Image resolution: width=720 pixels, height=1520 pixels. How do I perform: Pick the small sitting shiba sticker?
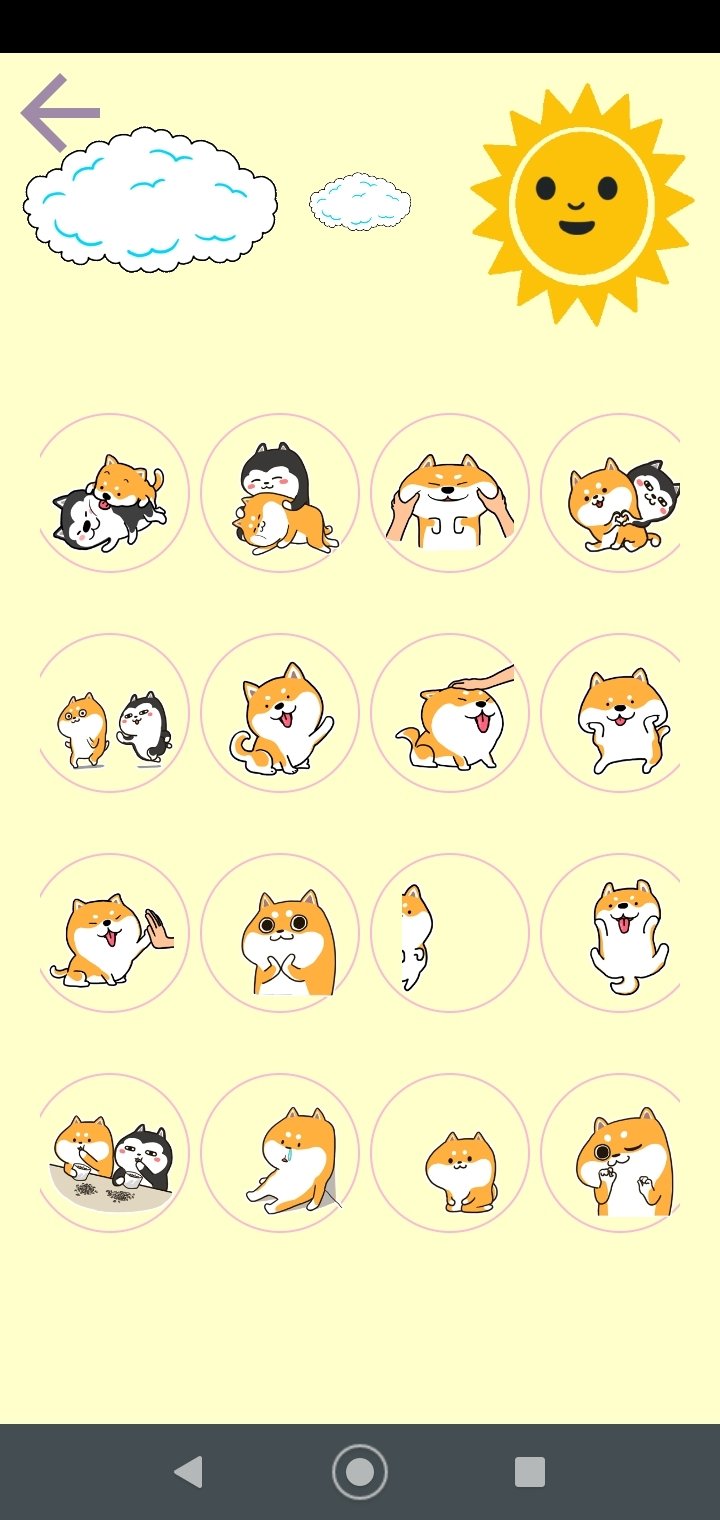click(450, 1153)
